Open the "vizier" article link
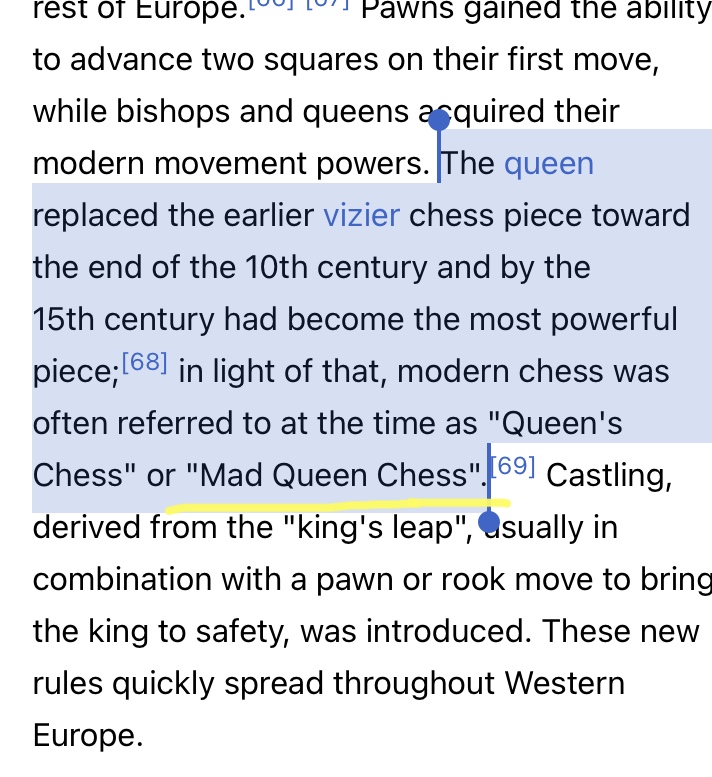The image size is (712, 777). click(x=361, y=215)
